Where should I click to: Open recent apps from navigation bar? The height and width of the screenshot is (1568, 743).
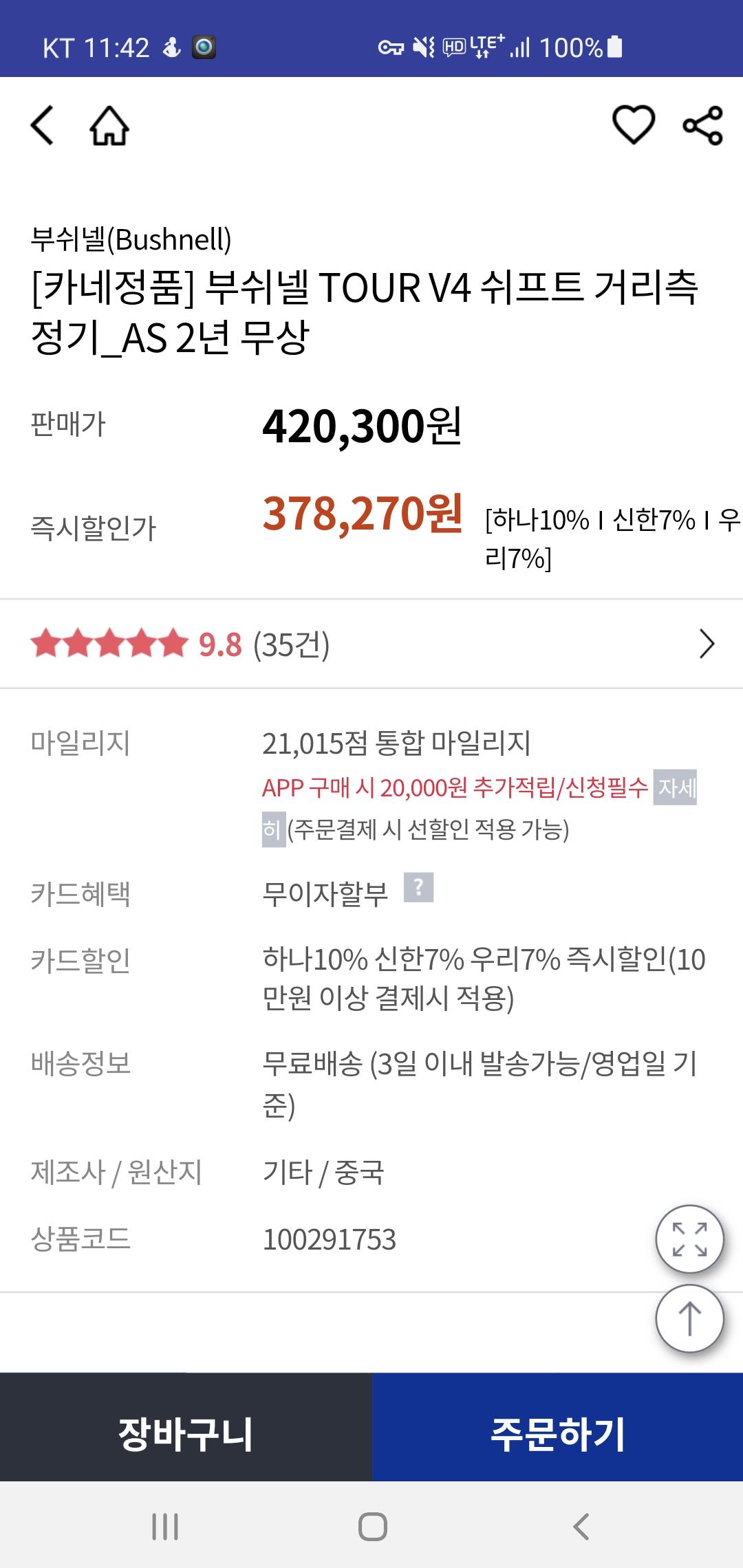pos(165,1527)
